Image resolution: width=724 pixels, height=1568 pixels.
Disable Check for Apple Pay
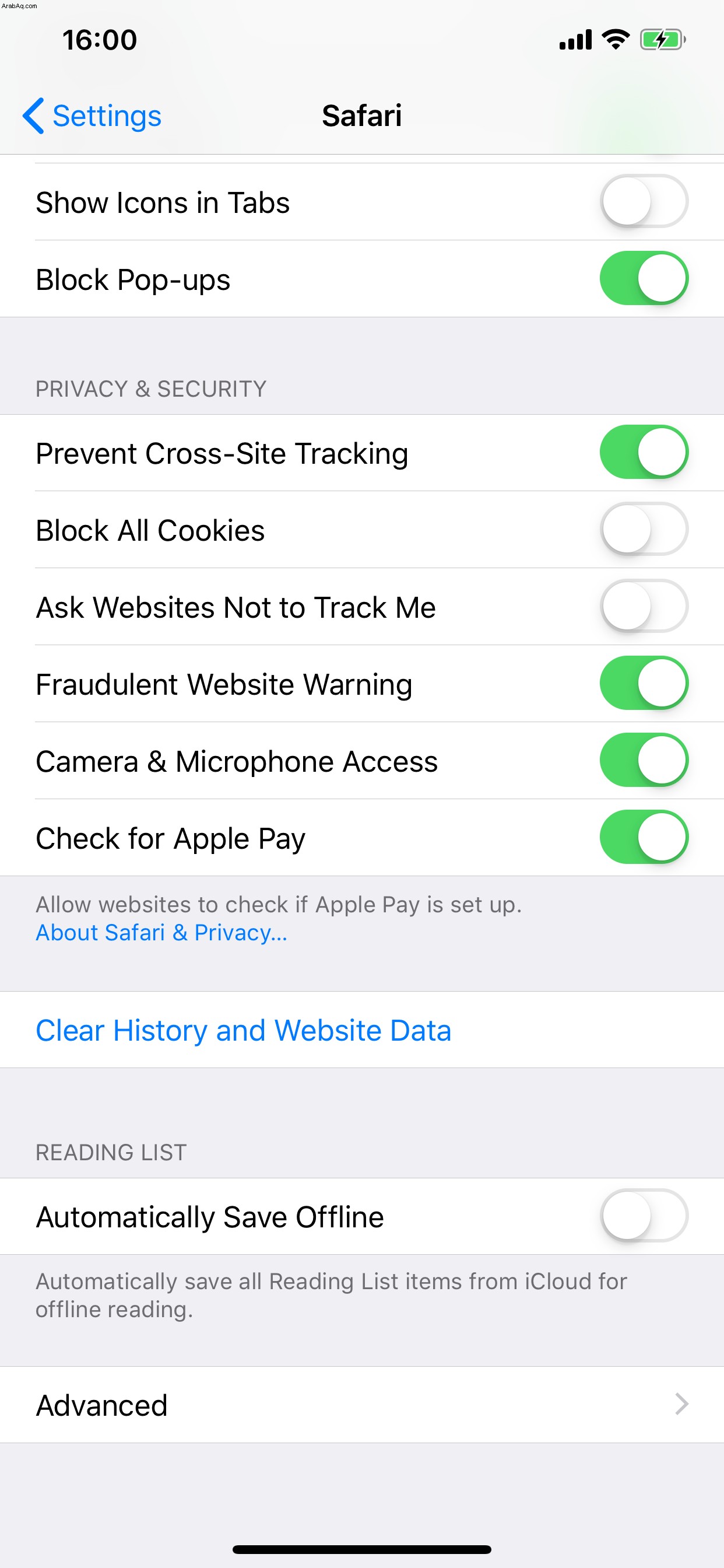[644, 837]
